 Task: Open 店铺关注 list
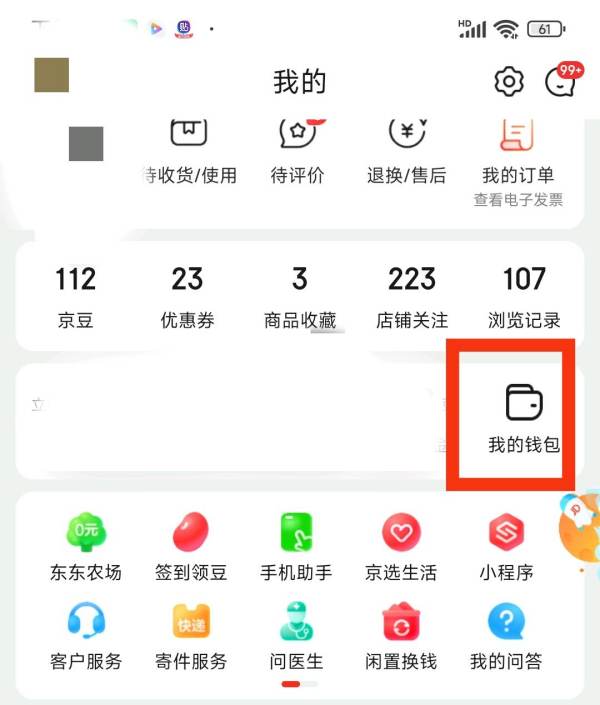pyautogui.click(x=412, y=296)
